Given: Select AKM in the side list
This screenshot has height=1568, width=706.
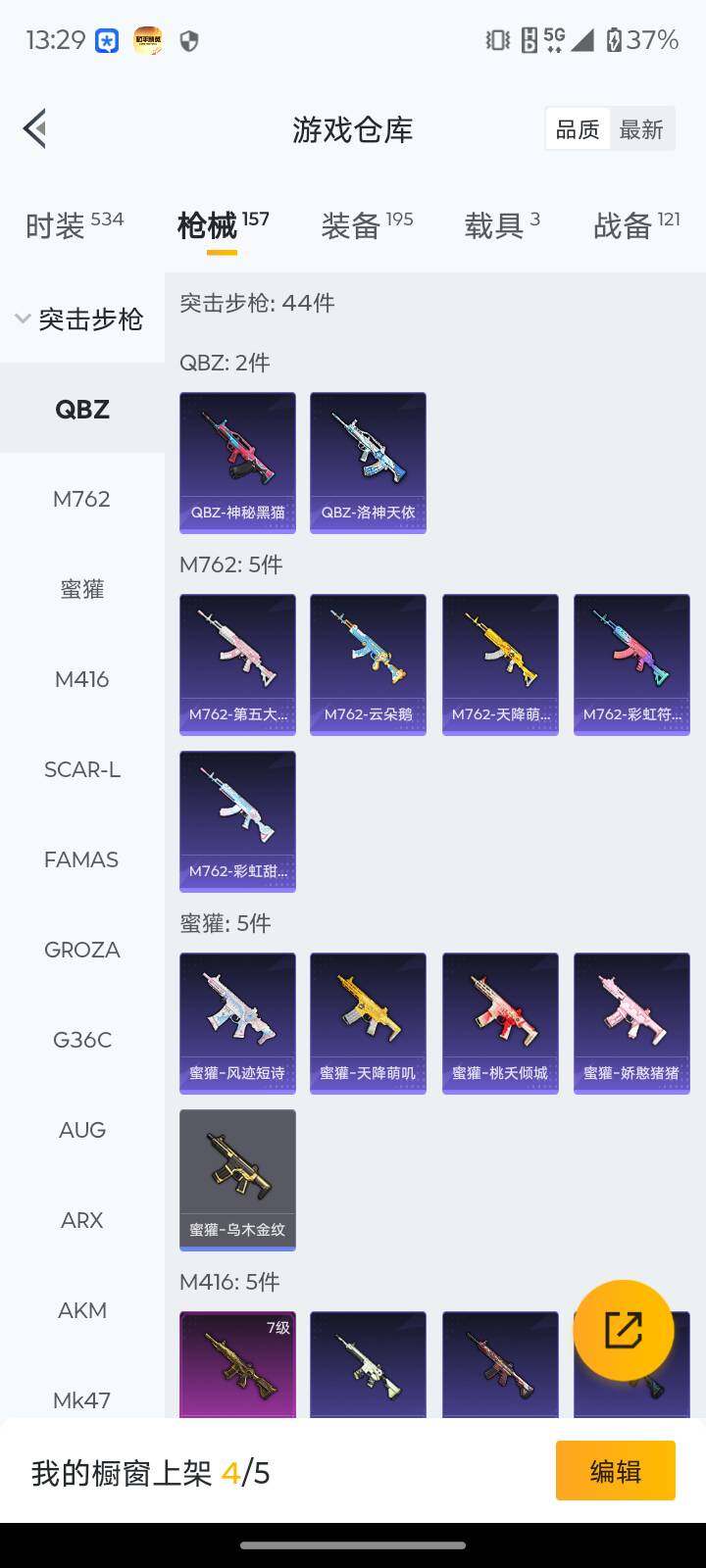Looking at the screenshot, I should click(81, 1310).
